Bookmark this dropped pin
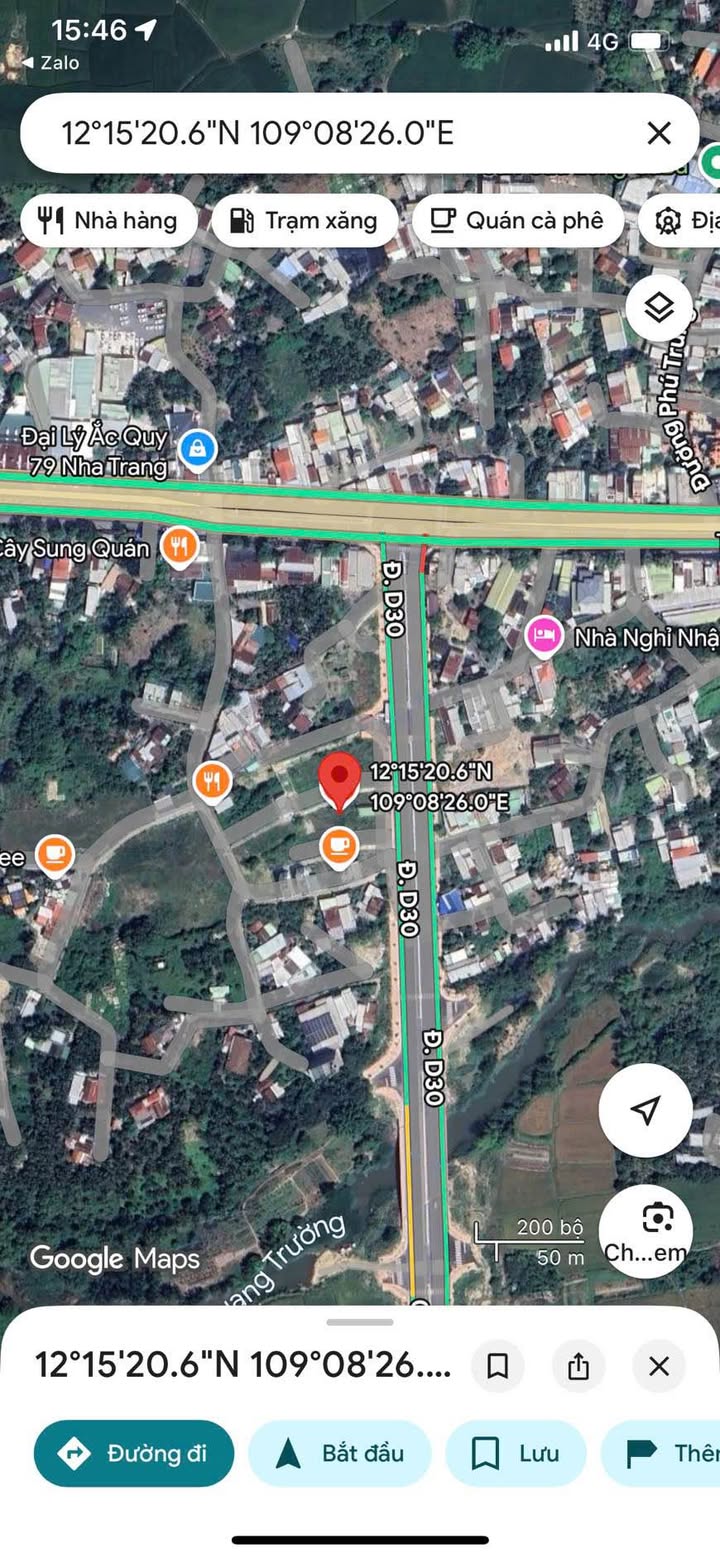 pyautogui.click(x=498, y=1366)
